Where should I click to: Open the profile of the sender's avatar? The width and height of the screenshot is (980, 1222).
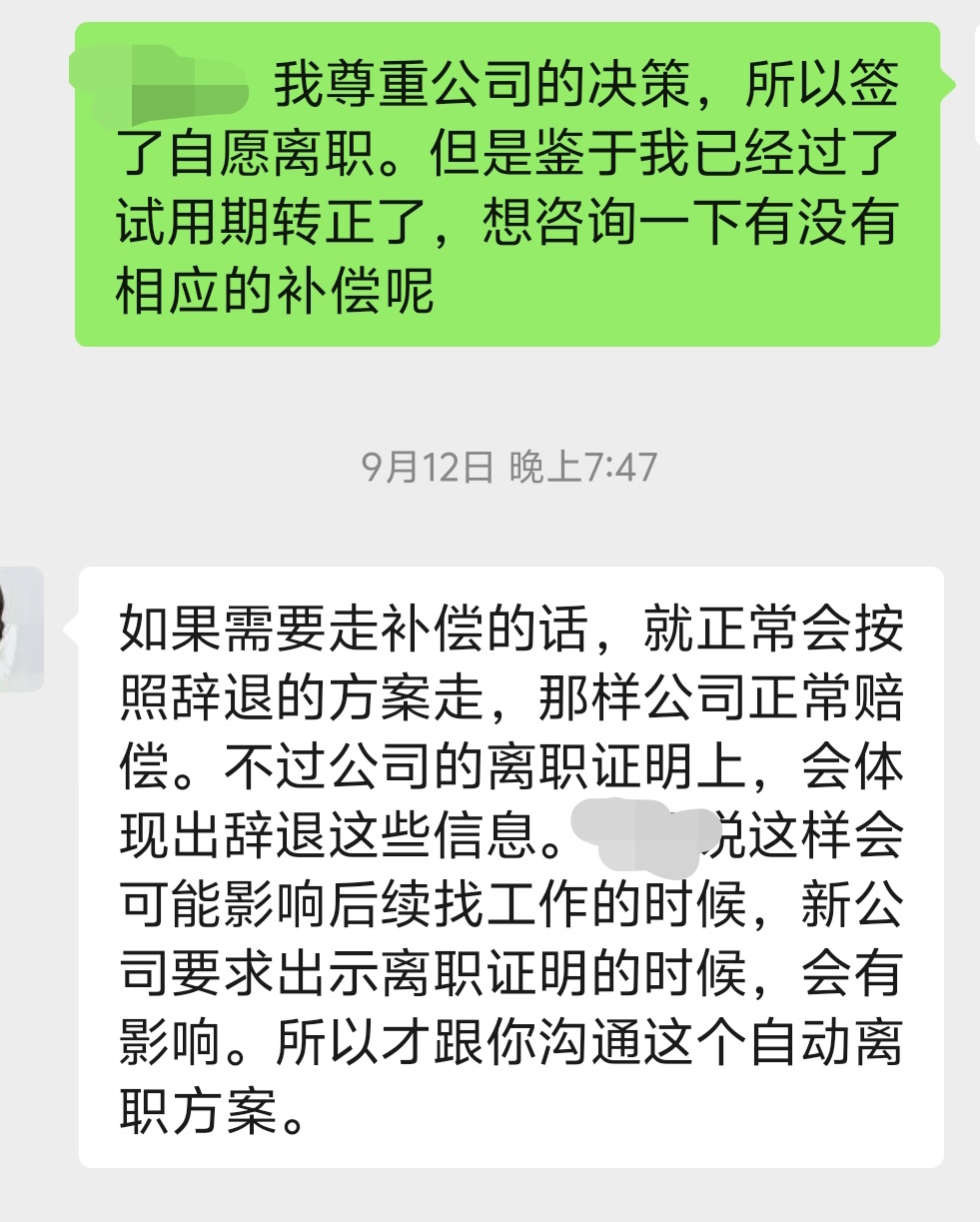pyautogui.click(x=20, y=628)
